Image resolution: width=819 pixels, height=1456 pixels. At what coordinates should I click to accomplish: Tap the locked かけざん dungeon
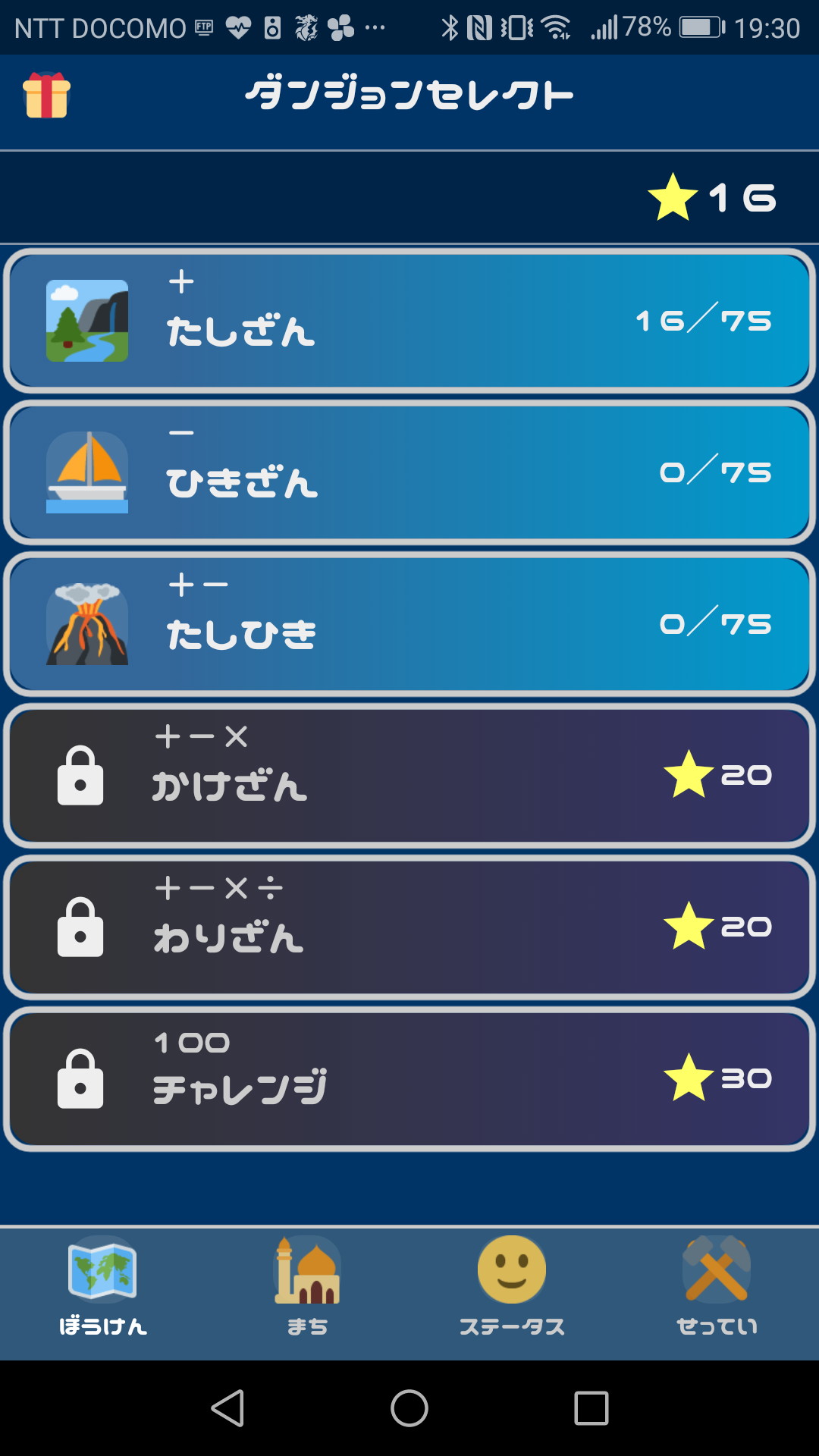[409, 776]
